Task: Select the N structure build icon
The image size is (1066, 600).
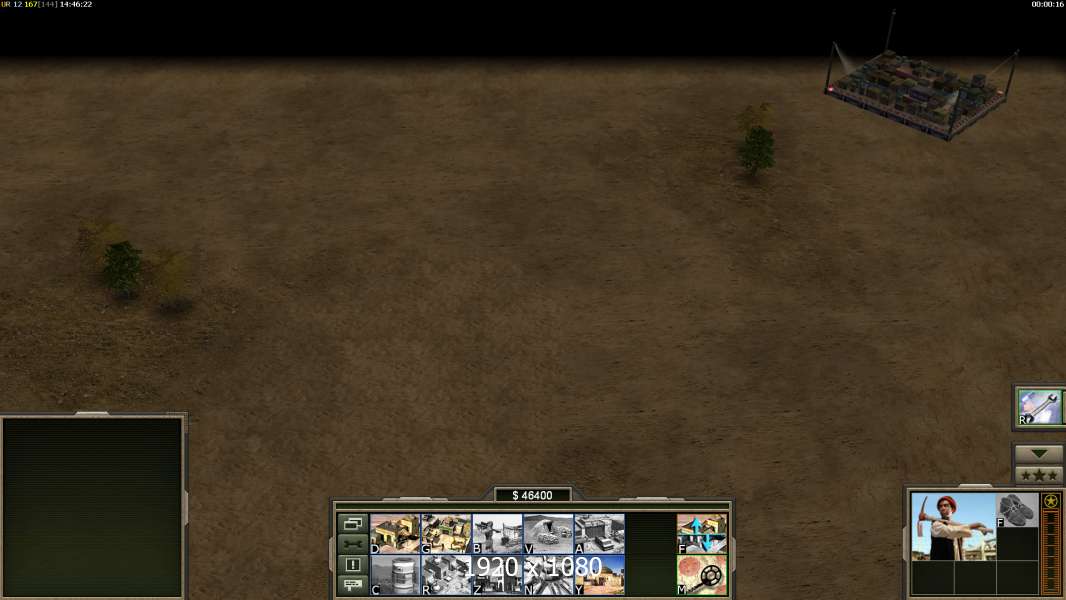Action: tap(548, 575)
